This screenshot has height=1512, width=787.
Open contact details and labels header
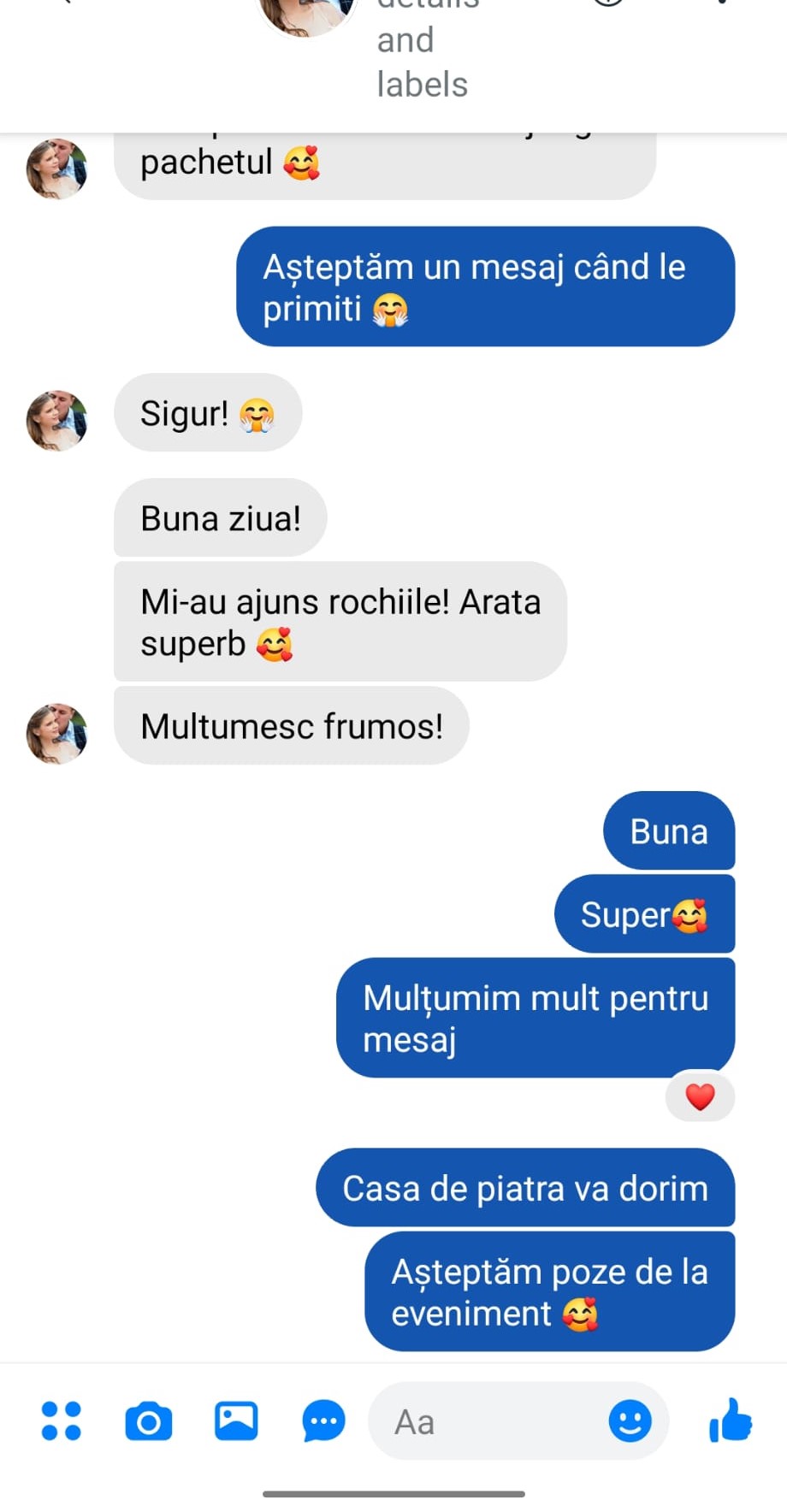coord(423,62)
